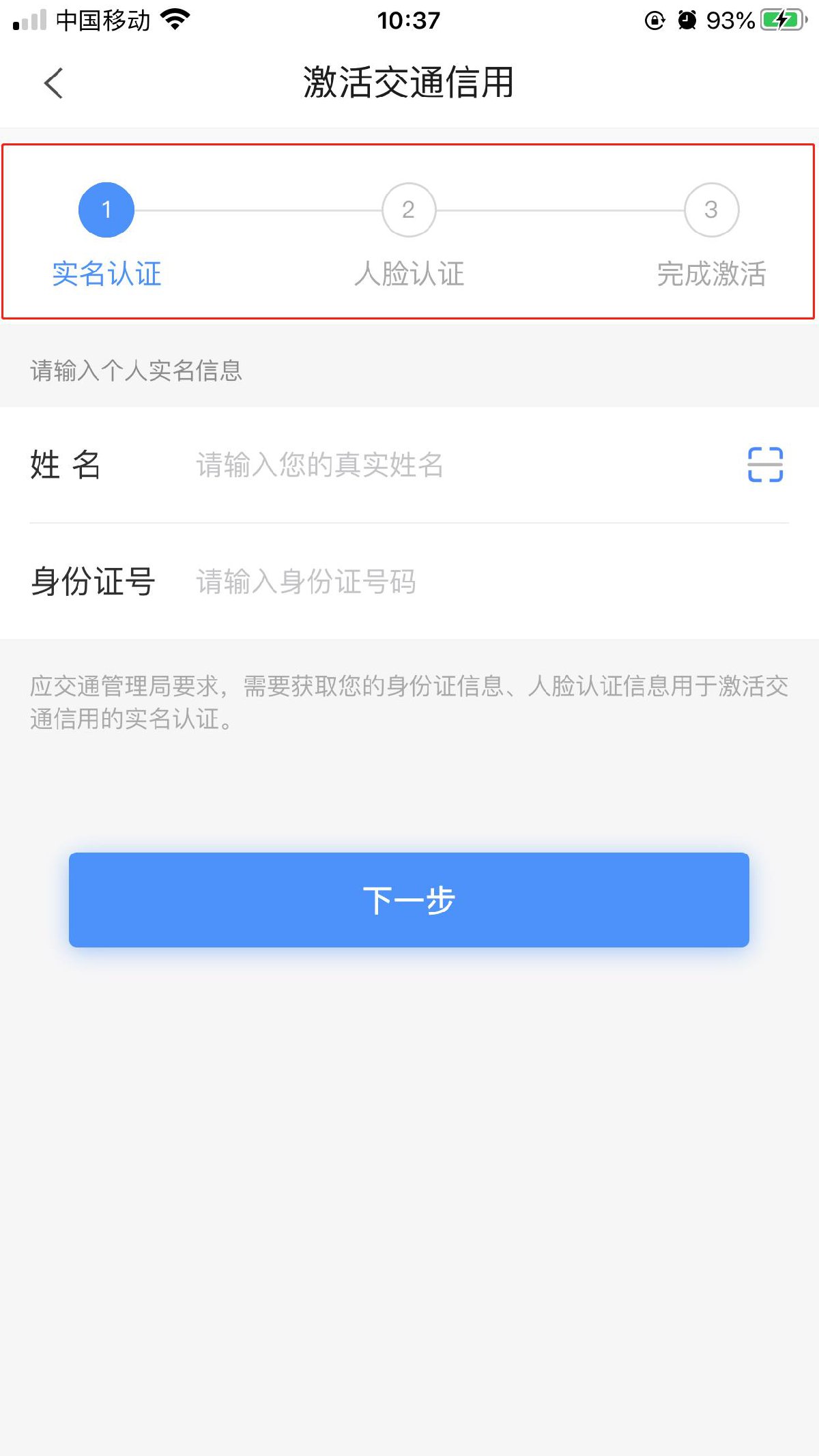Tap the 下一步 button
Image resolution: width=819 pixels, height=1456 pixels.
point(409,900)
